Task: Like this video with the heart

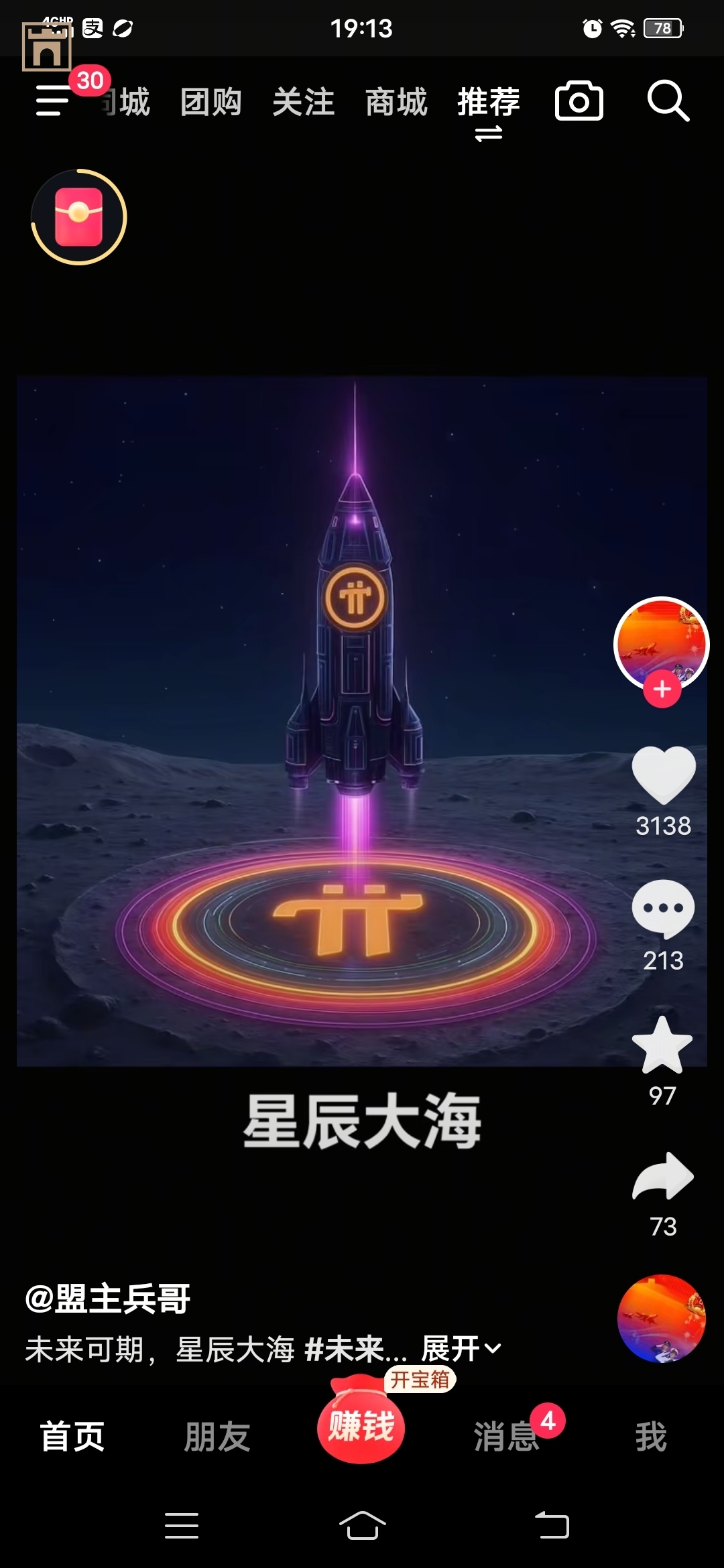Action: tap(664, 775)
